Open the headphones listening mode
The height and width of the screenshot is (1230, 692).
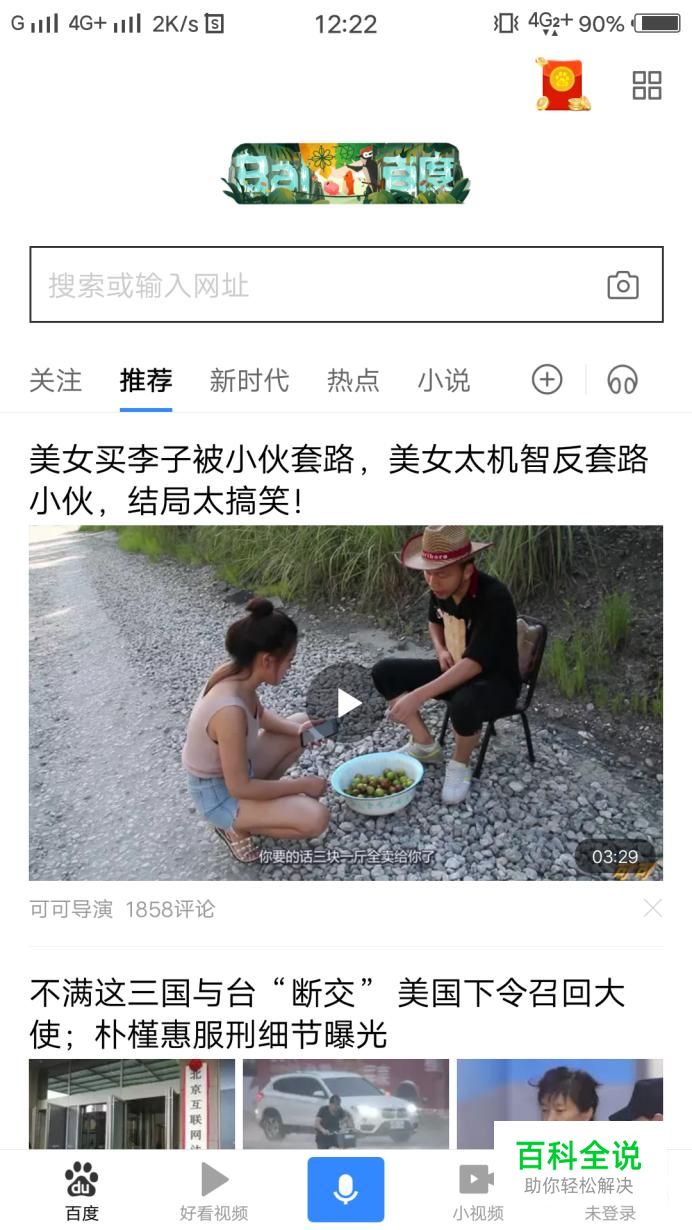pyautogui.click(x=622, y=380)
